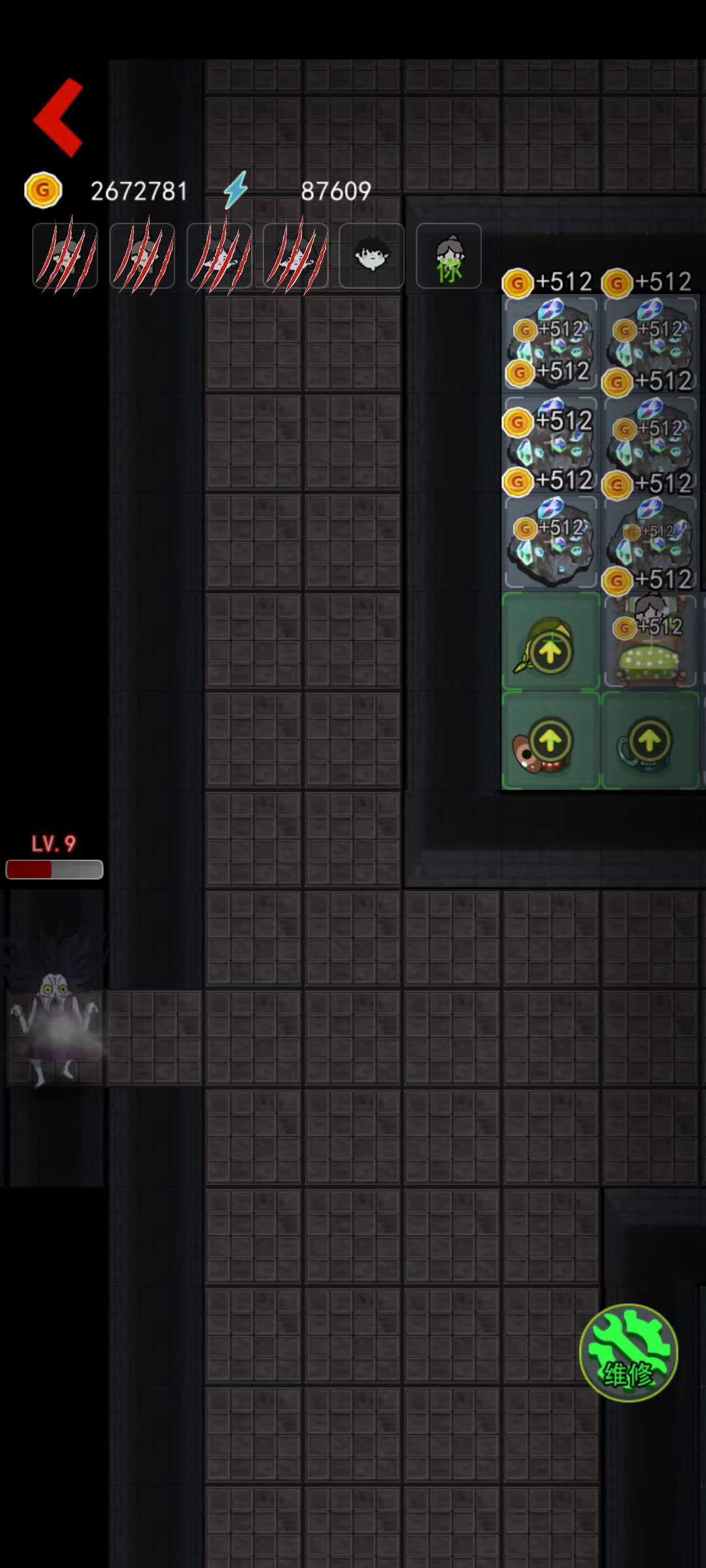
Task: Tap the bed with the sleeping character
Action: pyautogui.click(x=650, y=642)
